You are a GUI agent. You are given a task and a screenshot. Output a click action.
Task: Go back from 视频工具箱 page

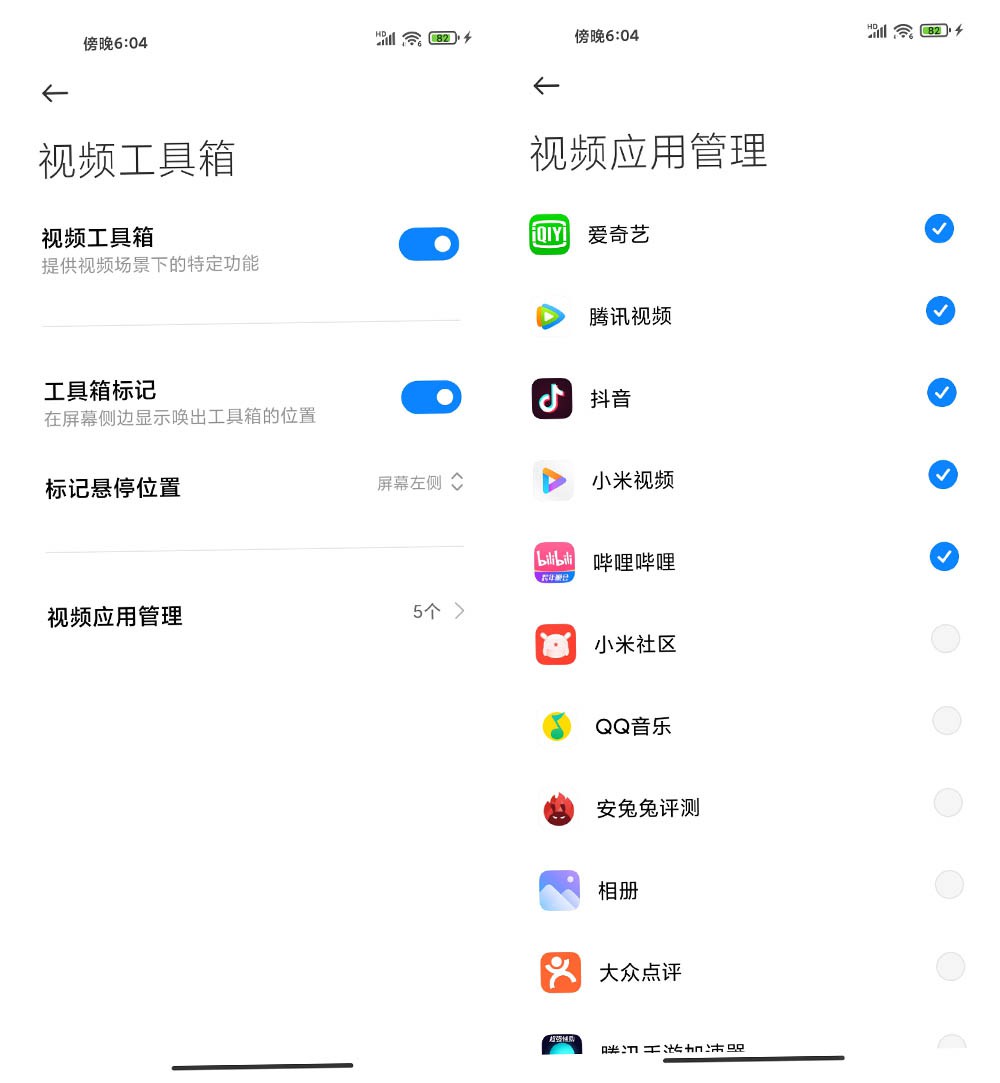55,93
